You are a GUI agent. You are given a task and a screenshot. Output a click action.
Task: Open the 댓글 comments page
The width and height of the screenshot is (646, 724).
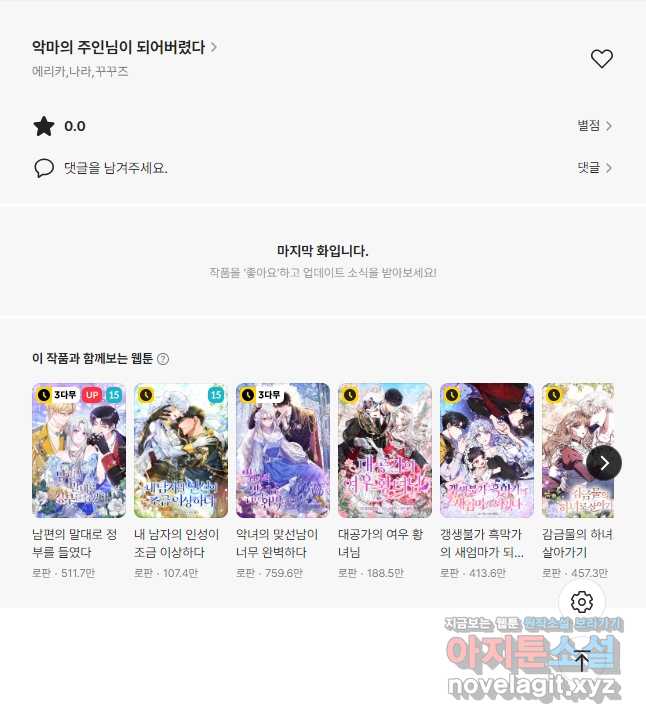(x=594, y=168)
